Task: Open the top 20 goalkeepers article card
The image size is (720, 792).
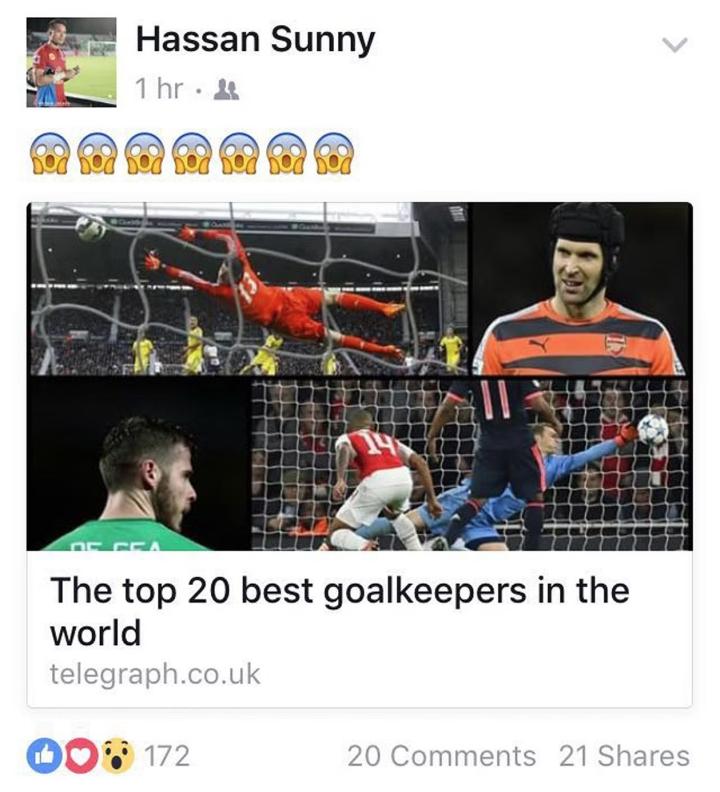Action: point(359,609)
